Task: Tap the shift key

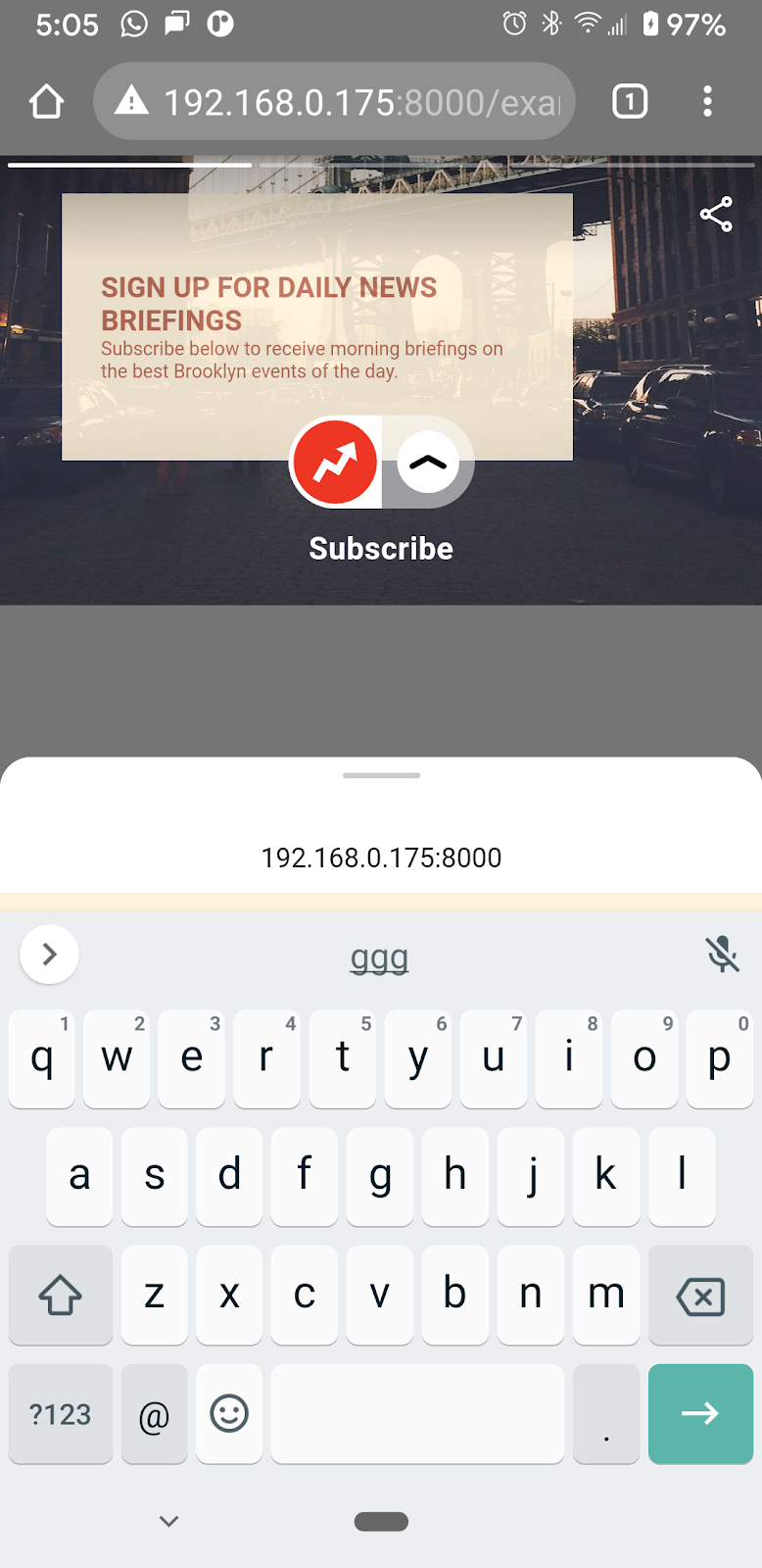Action: coord(61,1296)
